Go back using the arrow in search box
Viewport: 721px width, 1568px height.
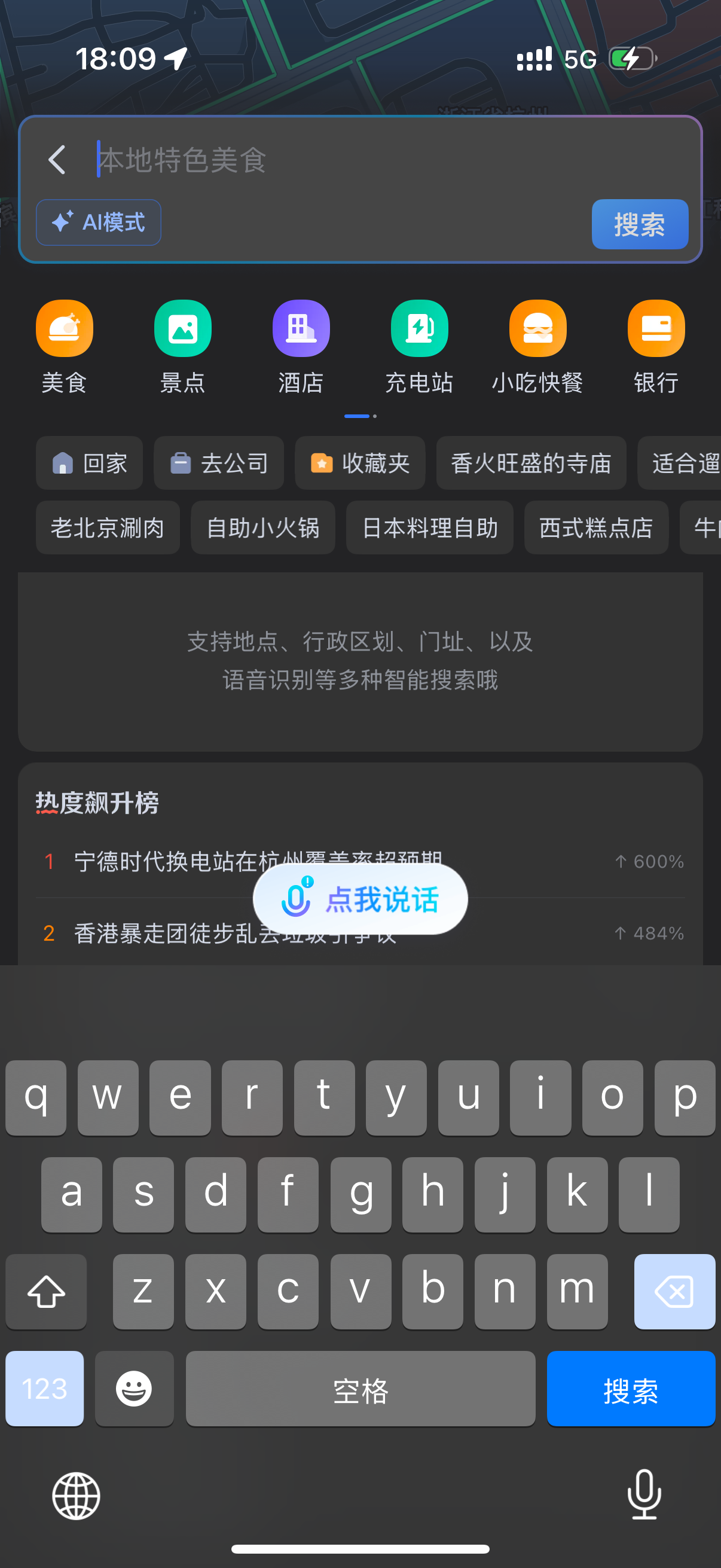pos(57,160)
